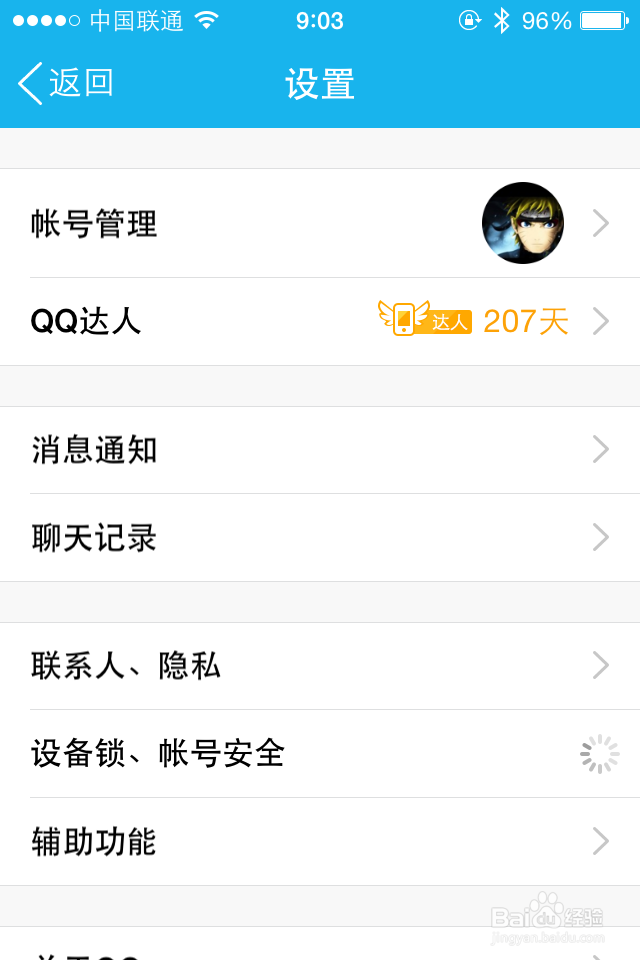Open 聊天记录 chat history settings
640x960 pixels.
coord(320,538)
